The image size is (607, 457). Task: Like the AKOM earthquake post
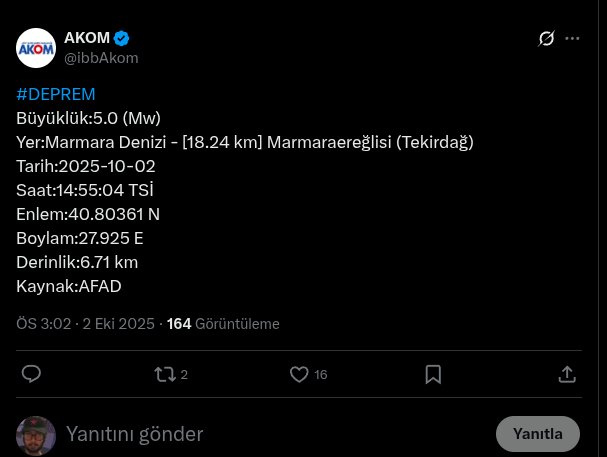[299, 374]
